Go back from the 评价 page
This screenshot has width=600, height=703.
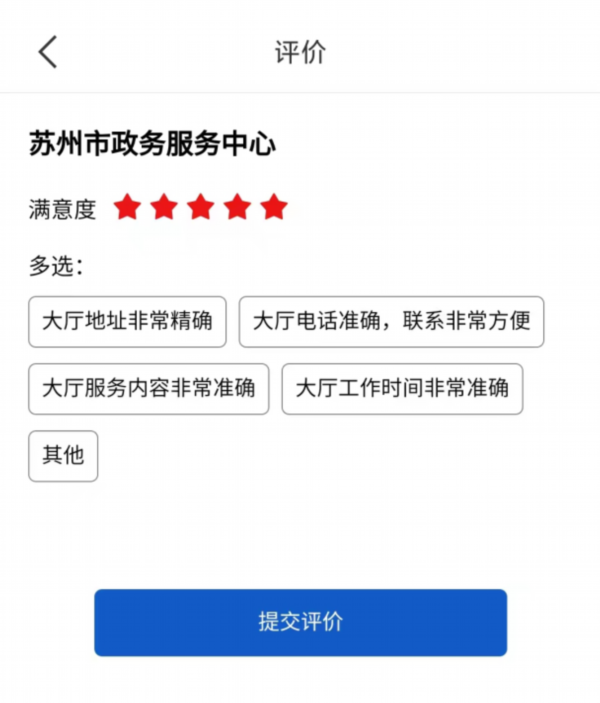coord(48,52)
